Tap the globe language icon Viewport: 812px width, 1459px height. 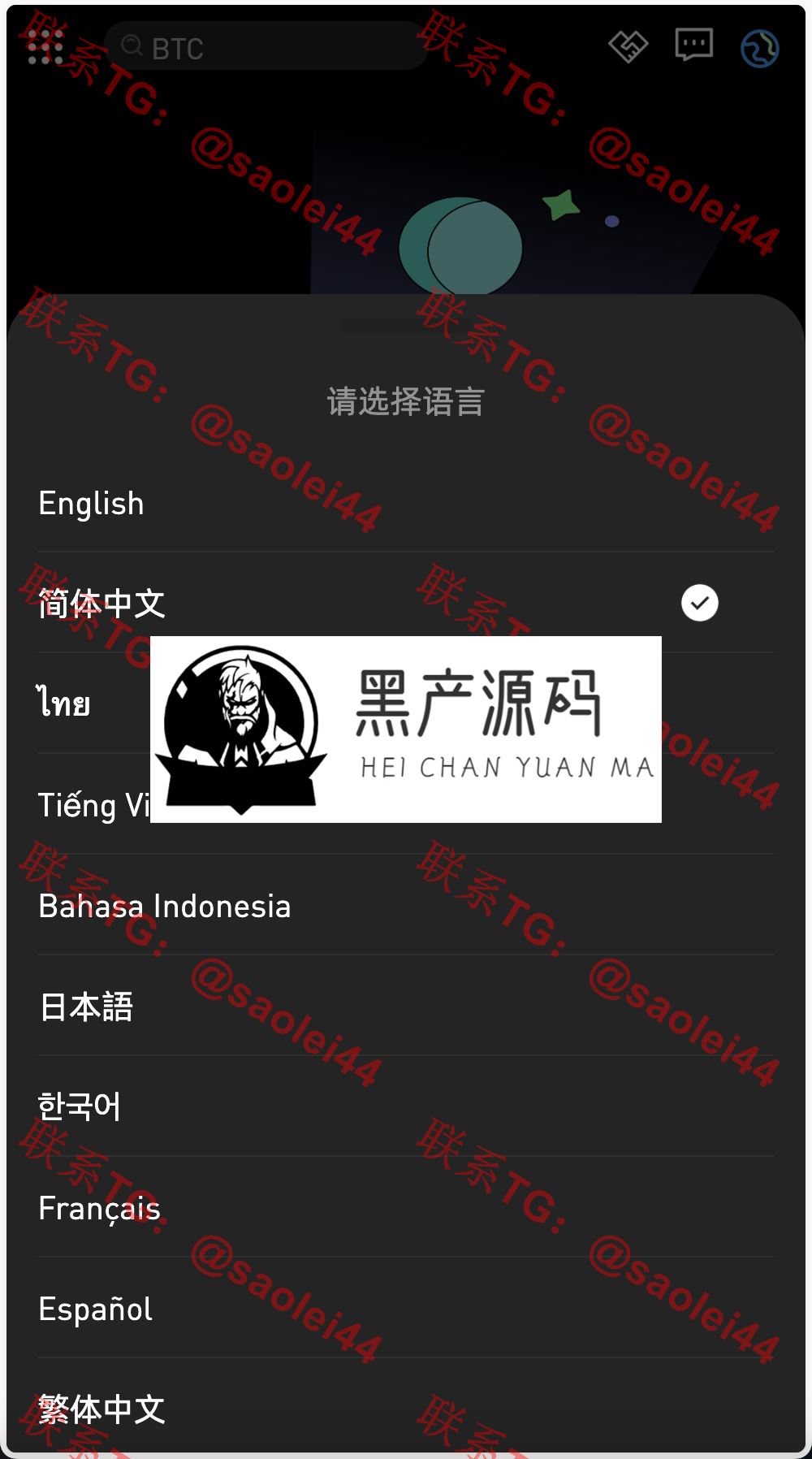759,48
